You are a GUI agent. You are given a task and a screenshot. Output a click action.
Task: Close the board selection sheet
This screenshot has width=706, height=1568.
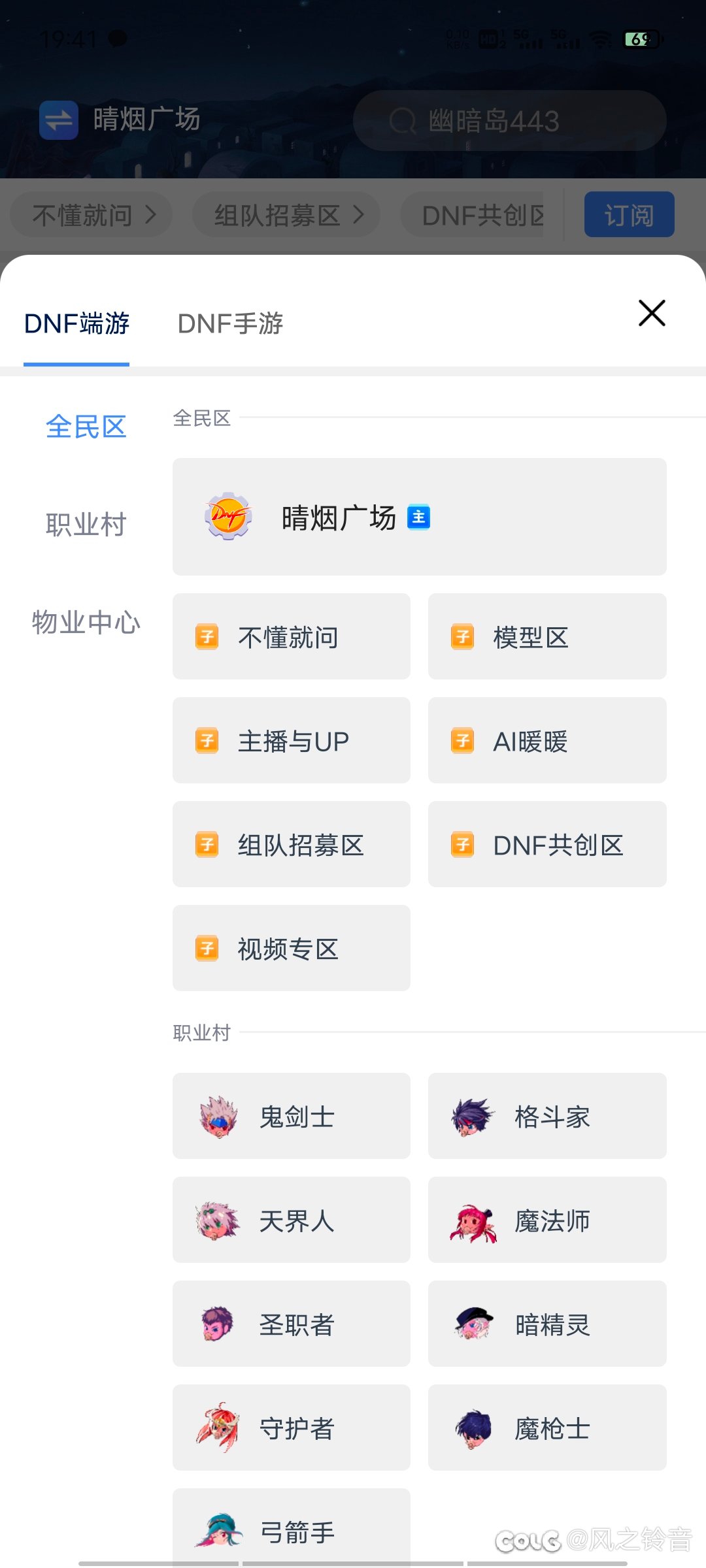click(652, 313)
